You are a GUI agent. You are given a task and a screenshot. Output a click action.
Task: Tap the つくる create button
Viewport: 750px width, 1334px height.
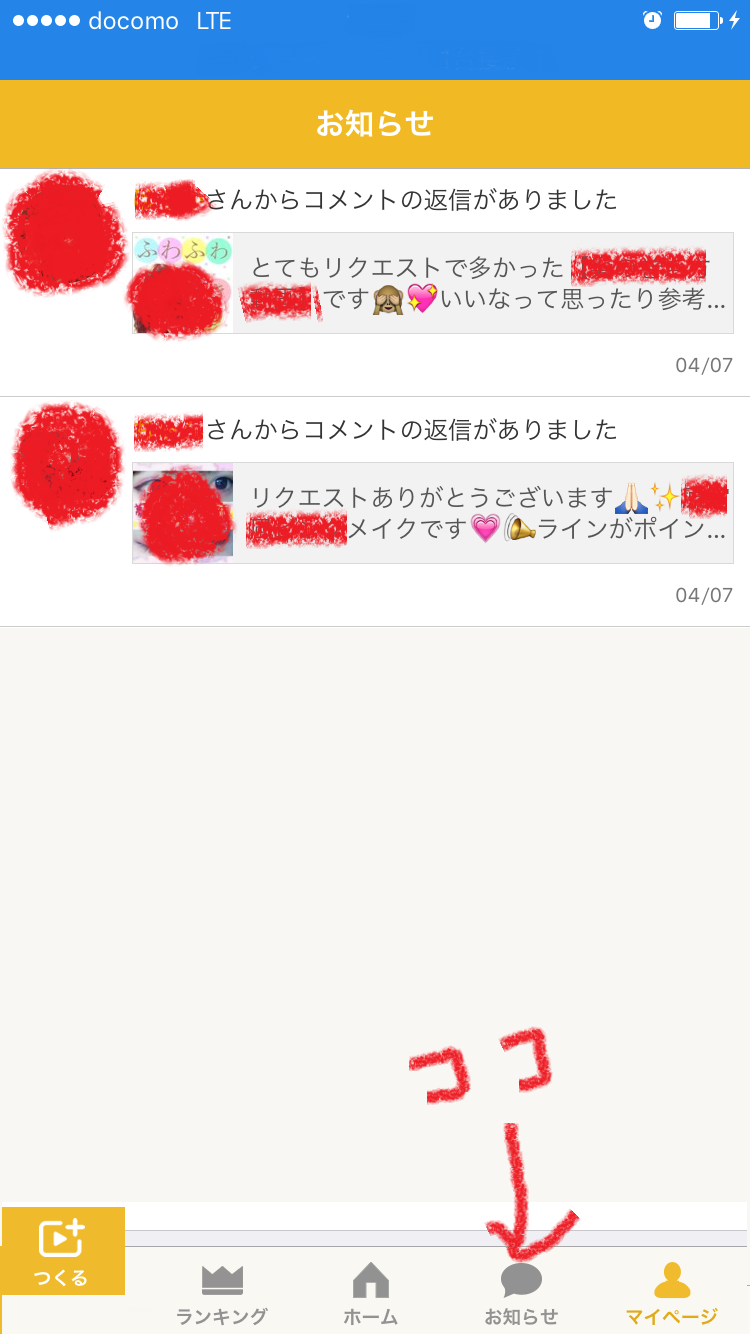coord(62,1251)
